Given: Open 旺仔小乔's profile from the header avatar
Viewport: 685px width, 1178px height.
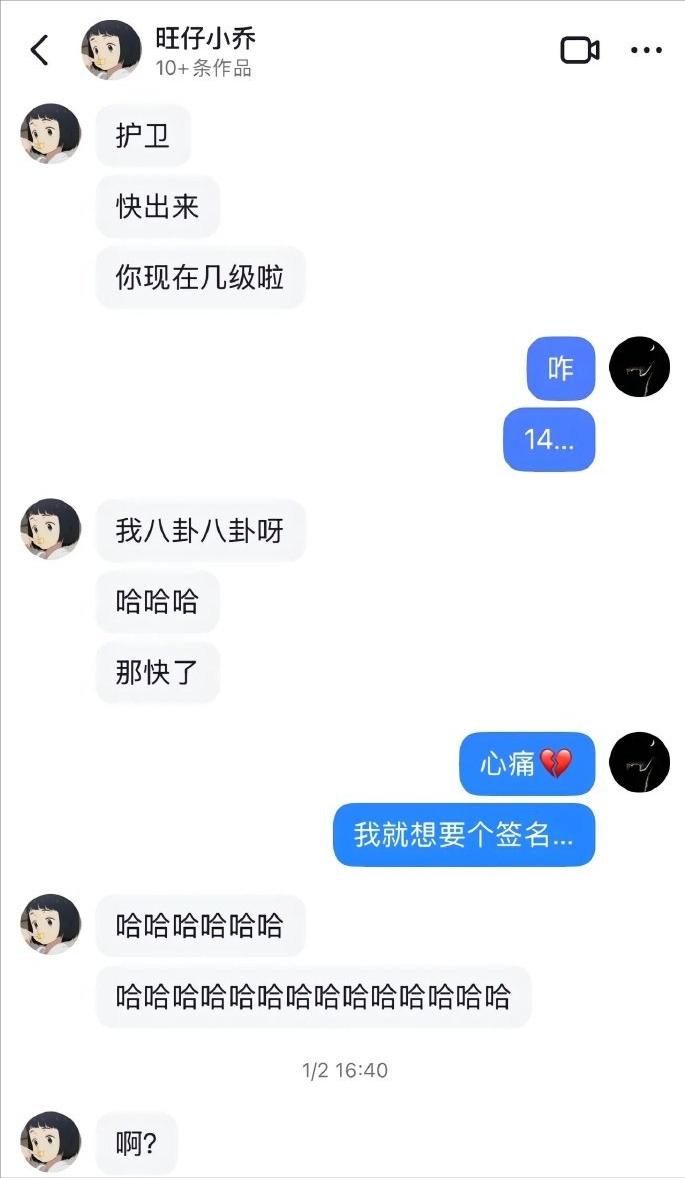Looking at the screenshot, I should (111, 50).
